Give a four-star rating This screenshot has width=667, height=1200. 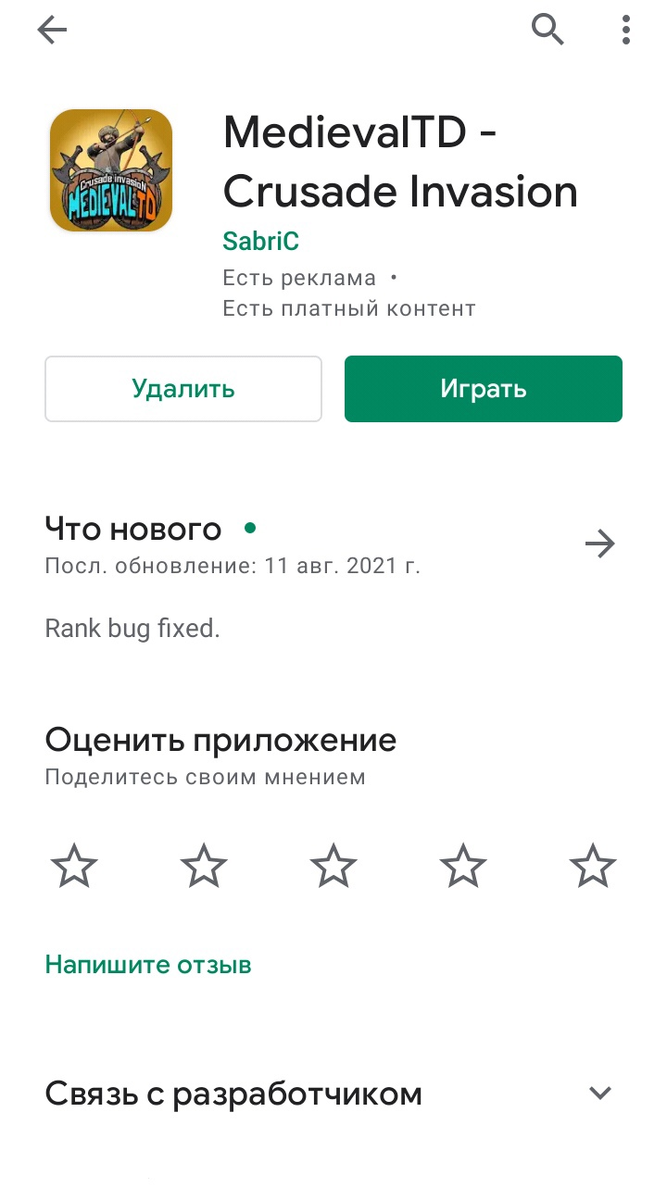coord(463,866)
